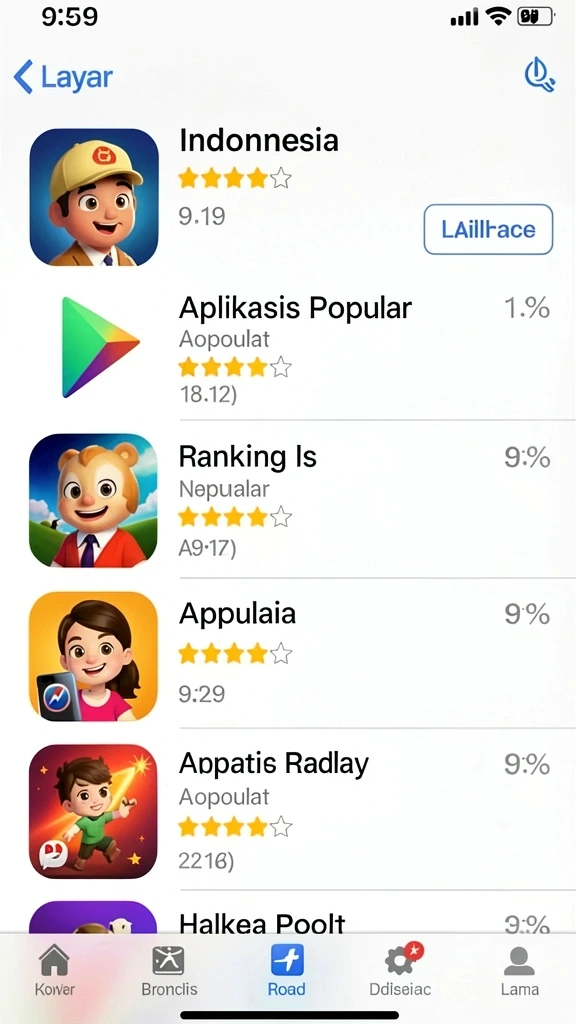Select the Road tab
Screen dimensions: 576x1024
click(287, 970)
